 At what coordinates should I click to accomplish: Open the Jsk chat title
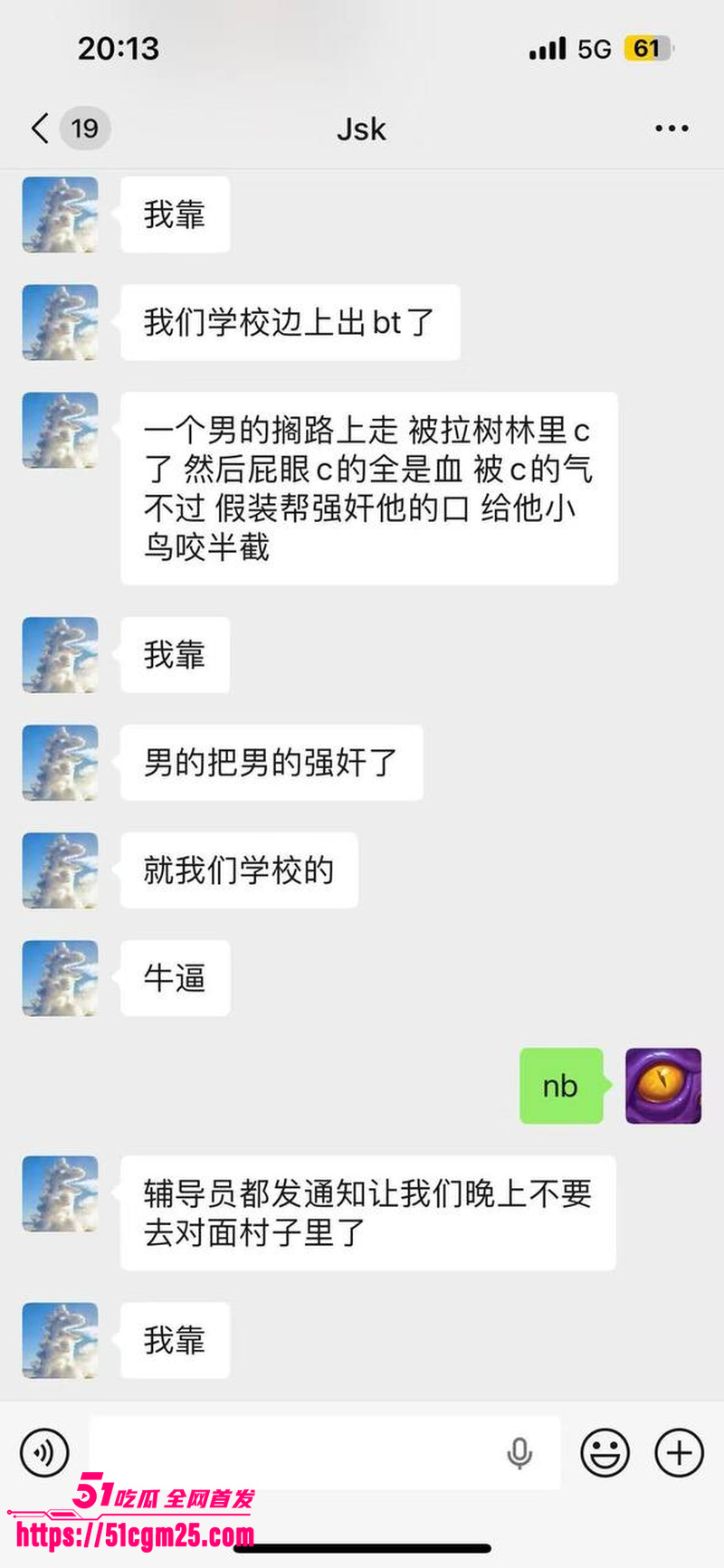coord(361,128)
